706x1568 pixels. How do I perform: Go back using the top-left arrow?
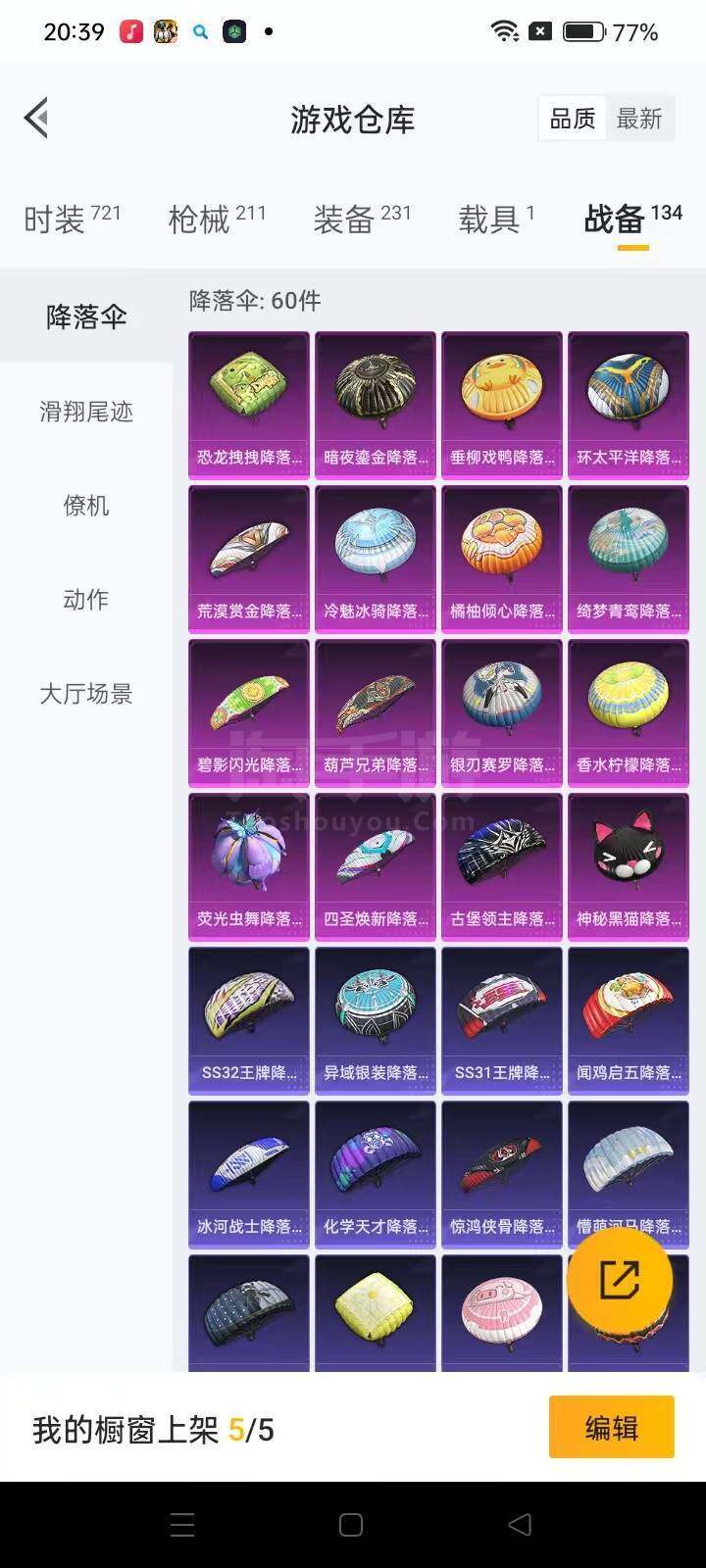[x=36, y=119]
